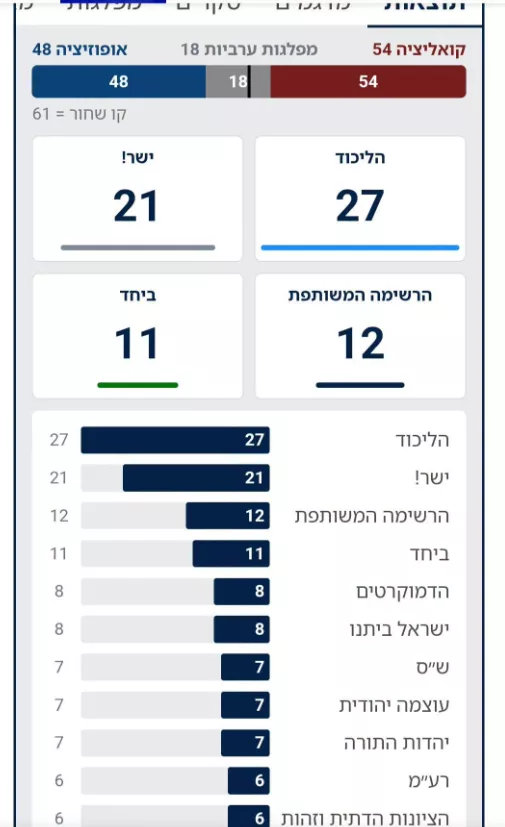Select the הדמוקרטים row in the party list
The height and width of the screenshot is (827, 505).
coord(249,591)
